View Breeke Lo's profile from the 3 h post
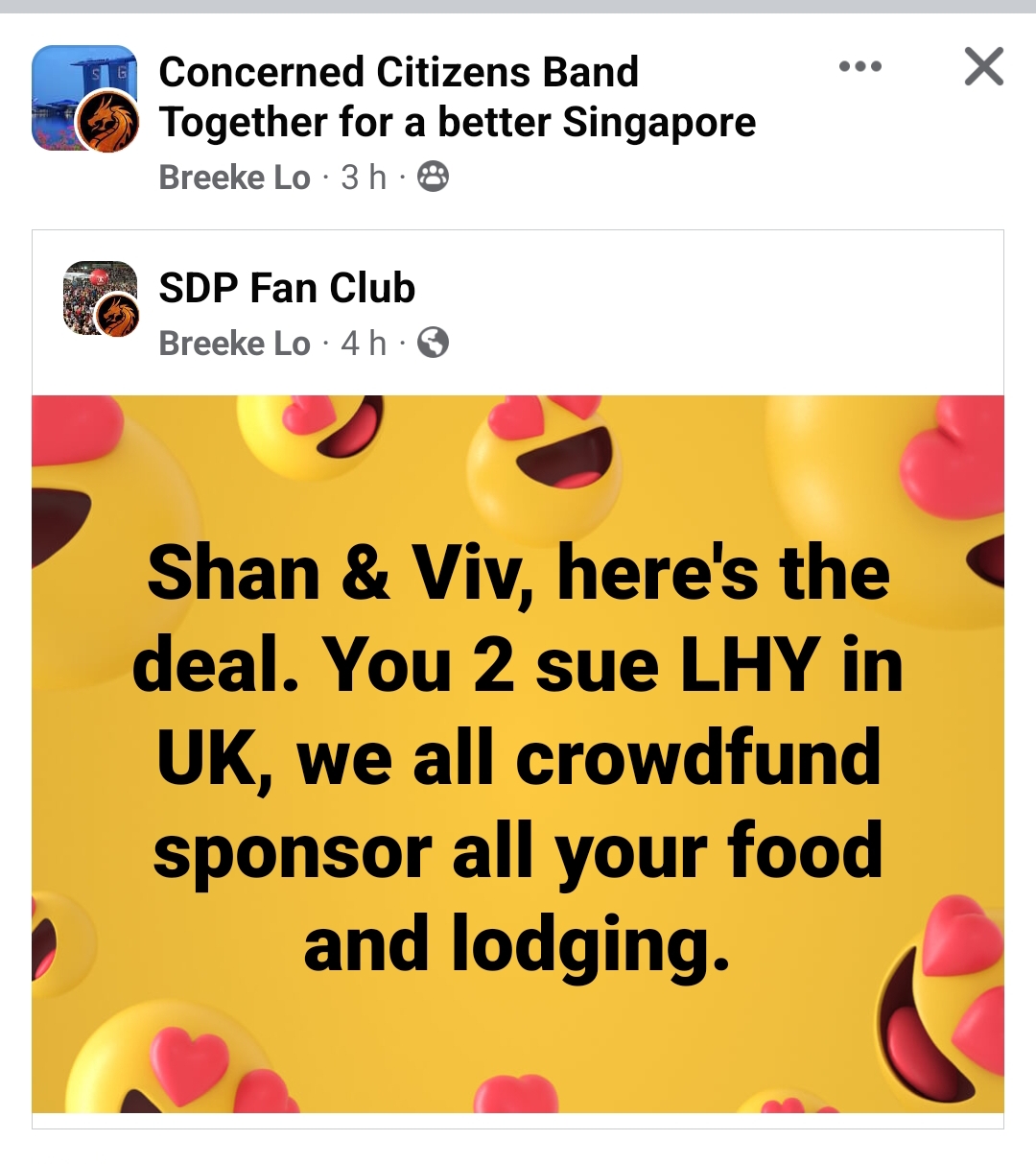 (x=234, y=178)
